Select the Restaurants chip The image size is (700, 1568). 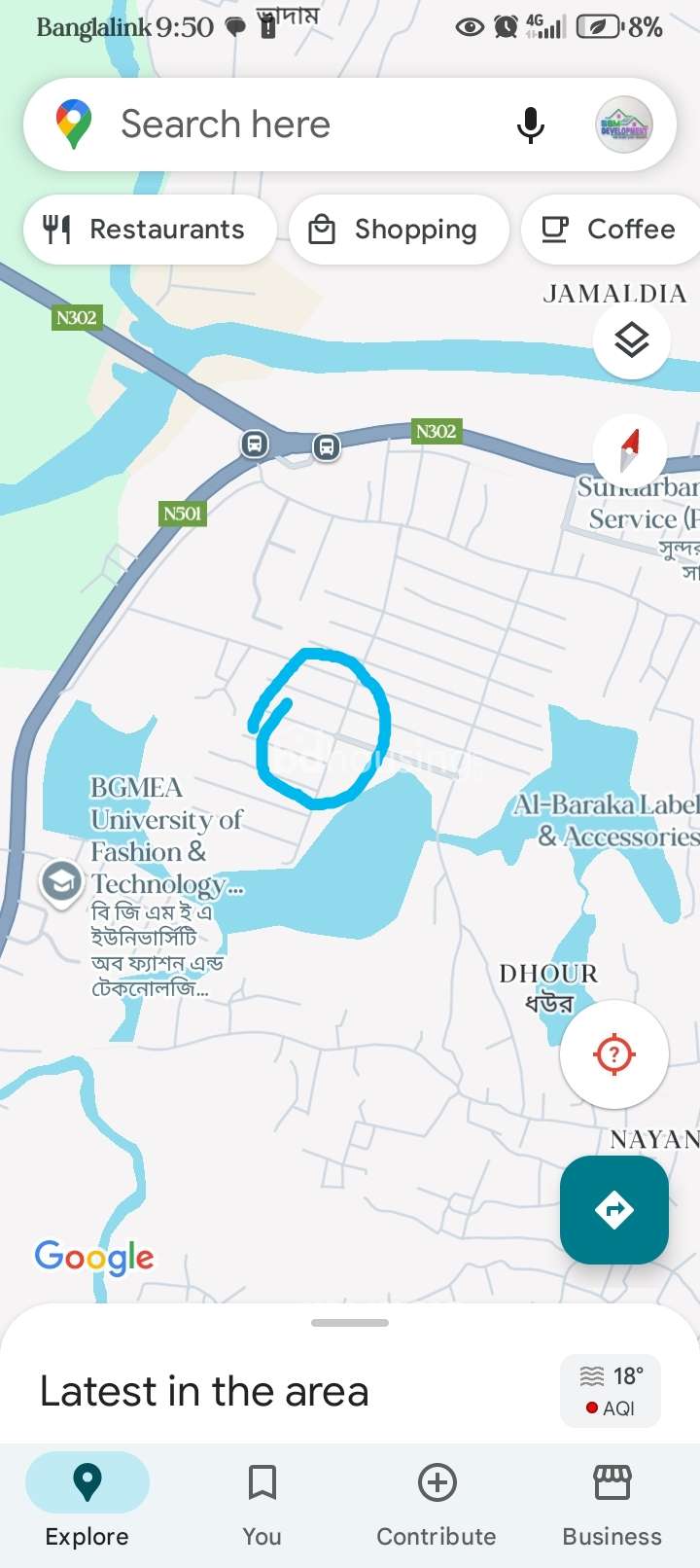tap(150, 230)
